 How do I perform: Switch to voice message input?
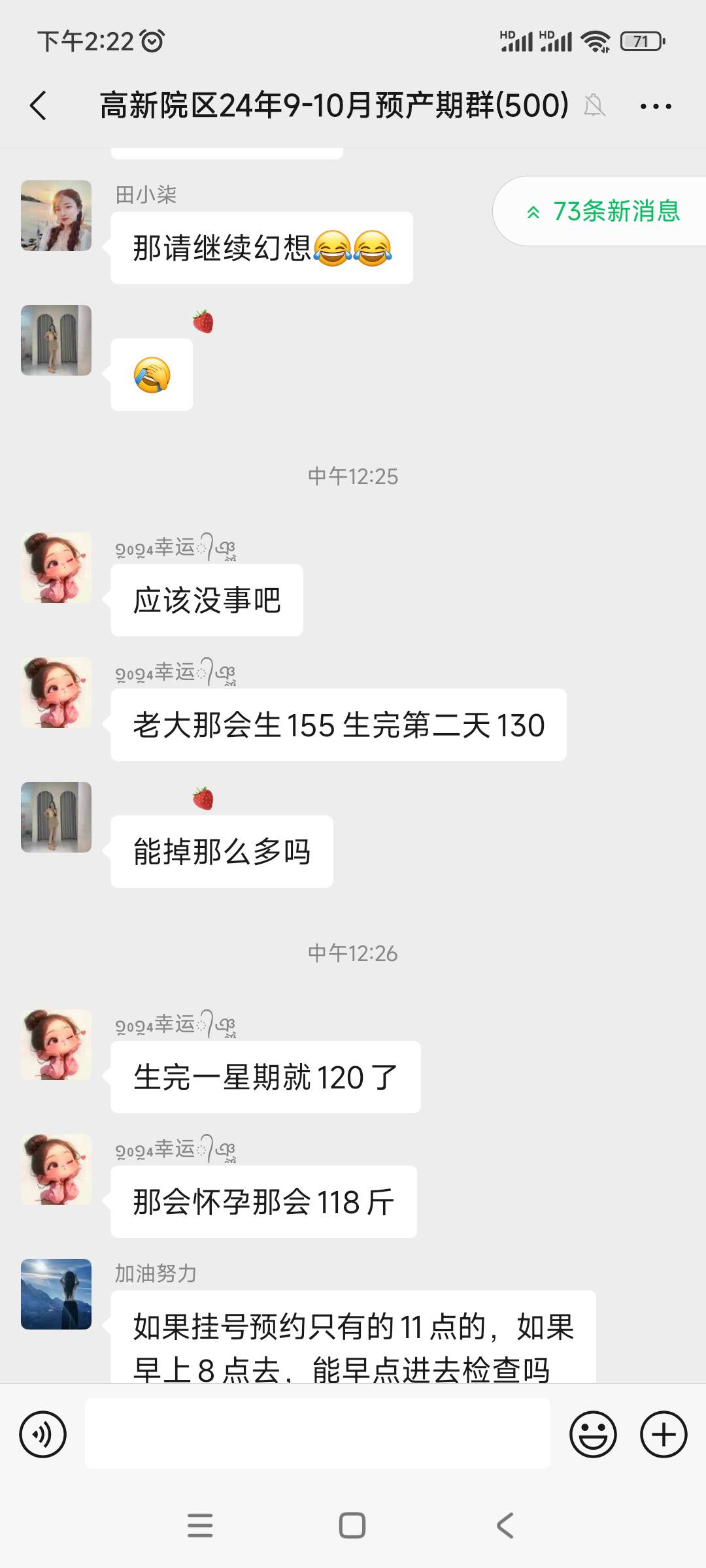click(43, 1435)
